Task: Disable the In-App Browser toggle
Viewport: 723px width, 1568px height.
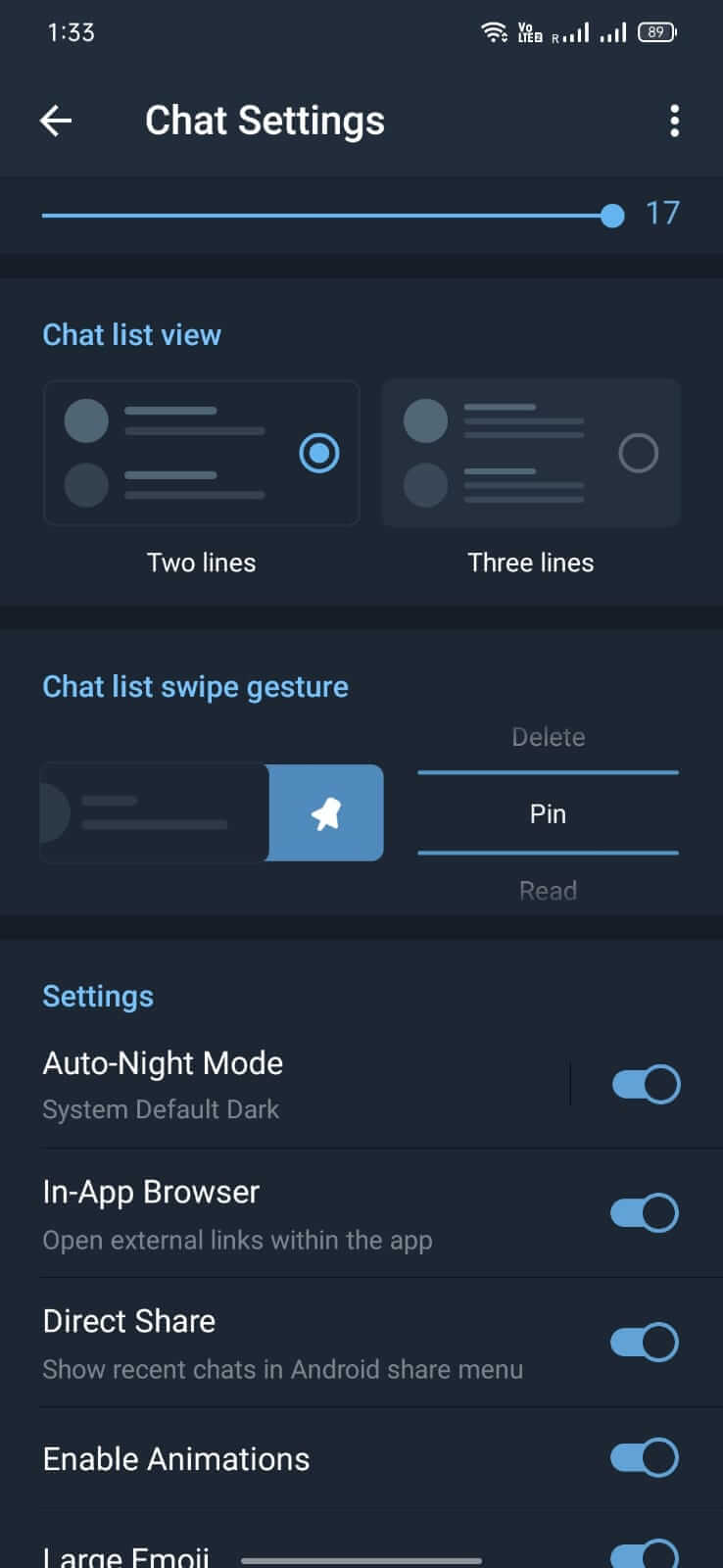Action: pos(645,1212)
